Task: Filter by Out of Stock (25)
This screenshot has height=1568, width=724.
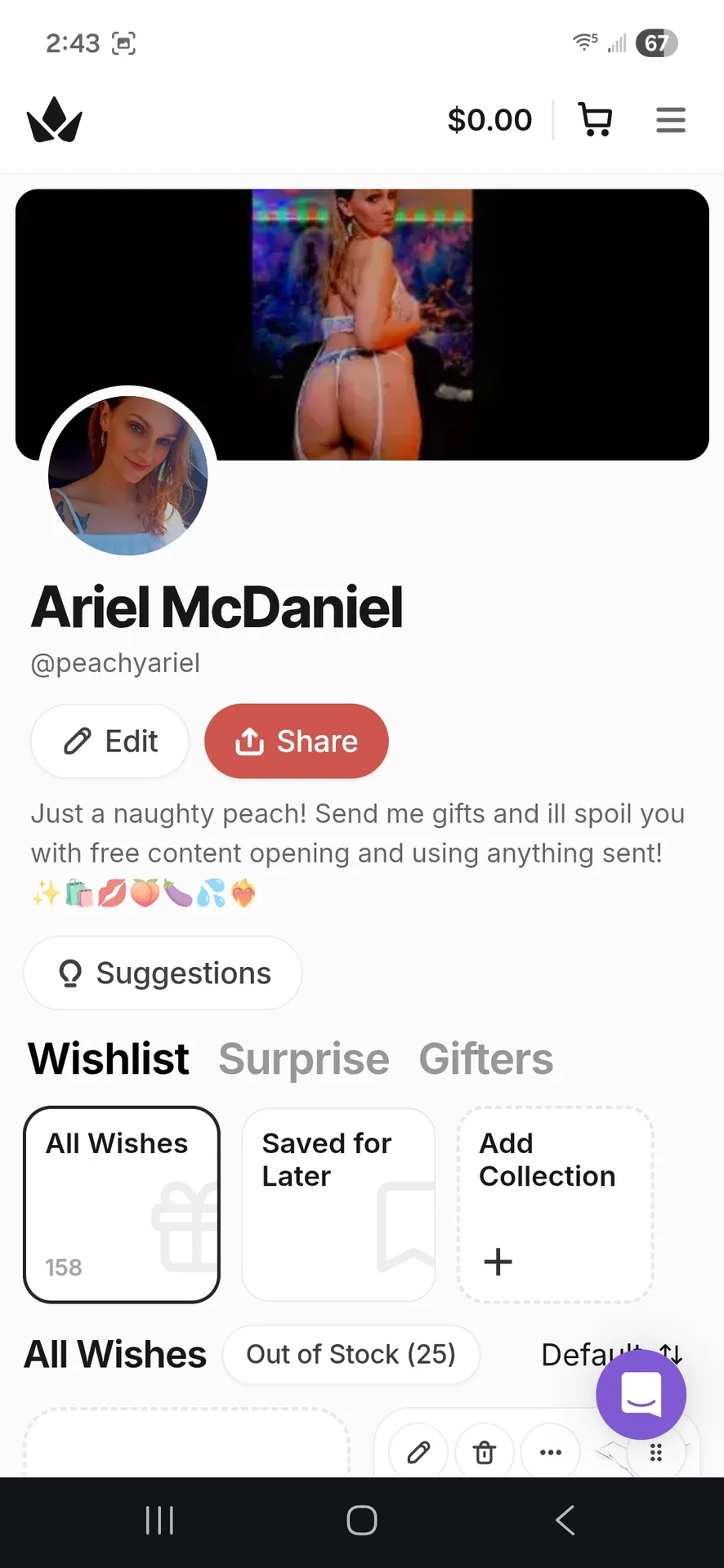Action: [x=351, y=1355]
